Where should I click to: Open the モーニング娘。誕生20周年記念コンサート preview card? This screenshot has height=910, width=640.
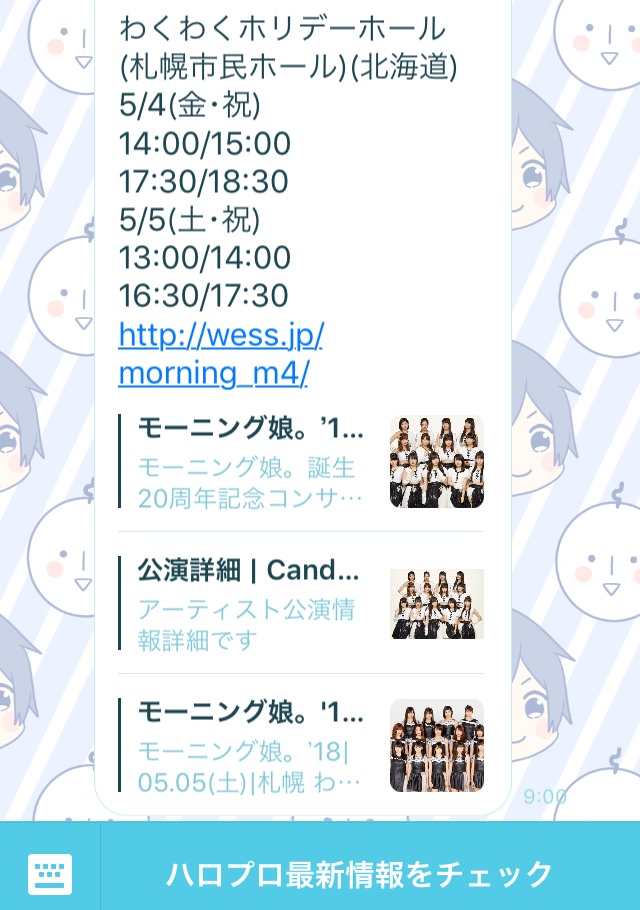300,462
